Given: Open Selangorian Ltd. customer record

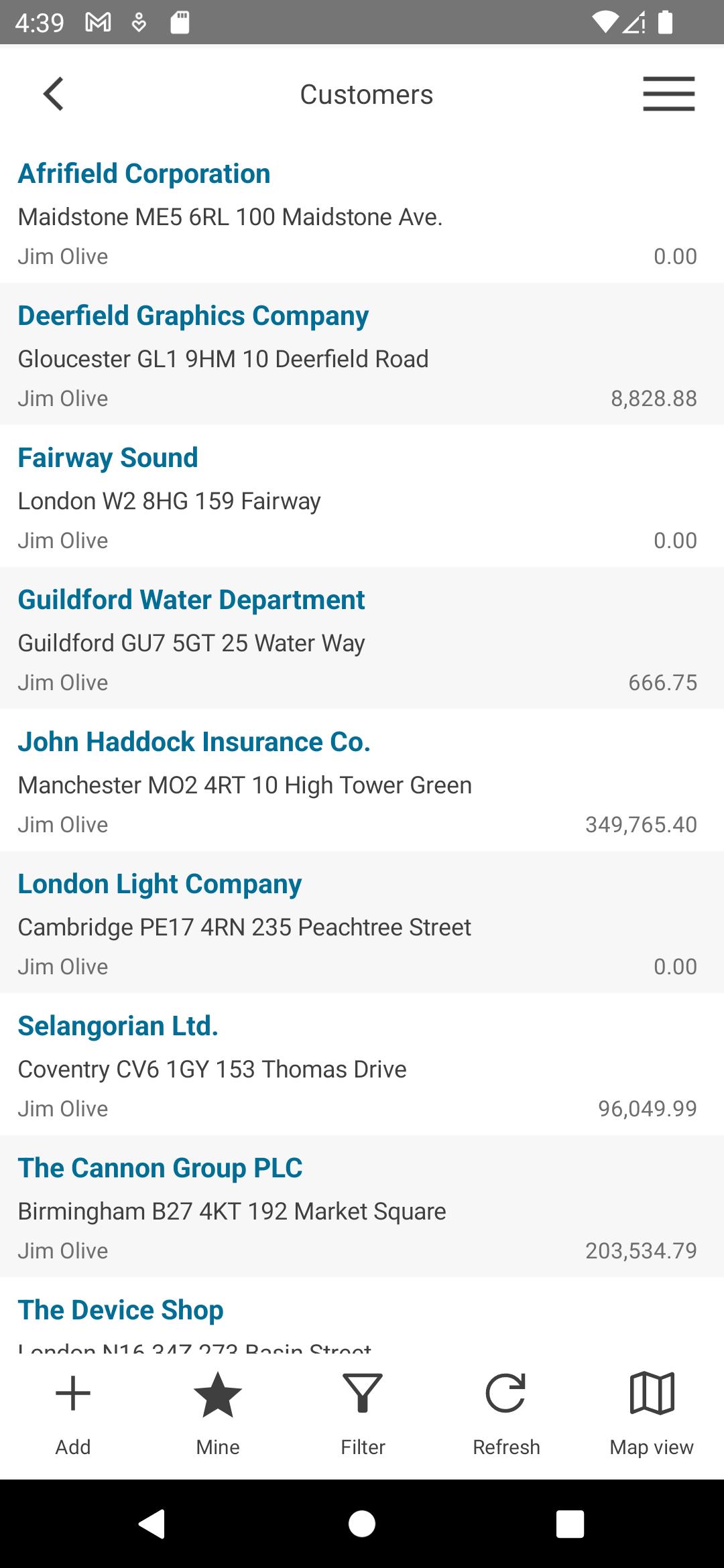Looking at the screenshot, I should point(362,1065).
